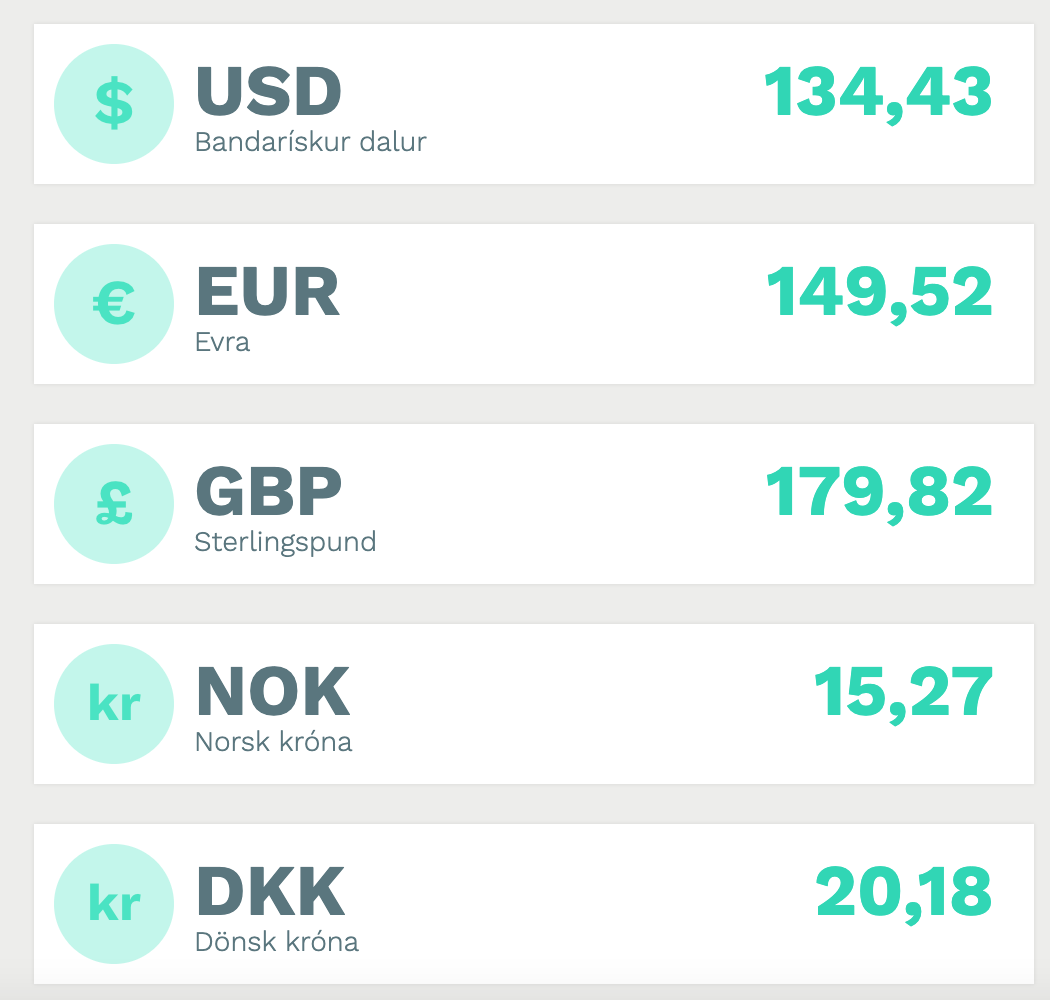Screen dimensions: 1050x1000
Task: Open the USD Bandarískur dalur rate card
Action: point(533,104)
